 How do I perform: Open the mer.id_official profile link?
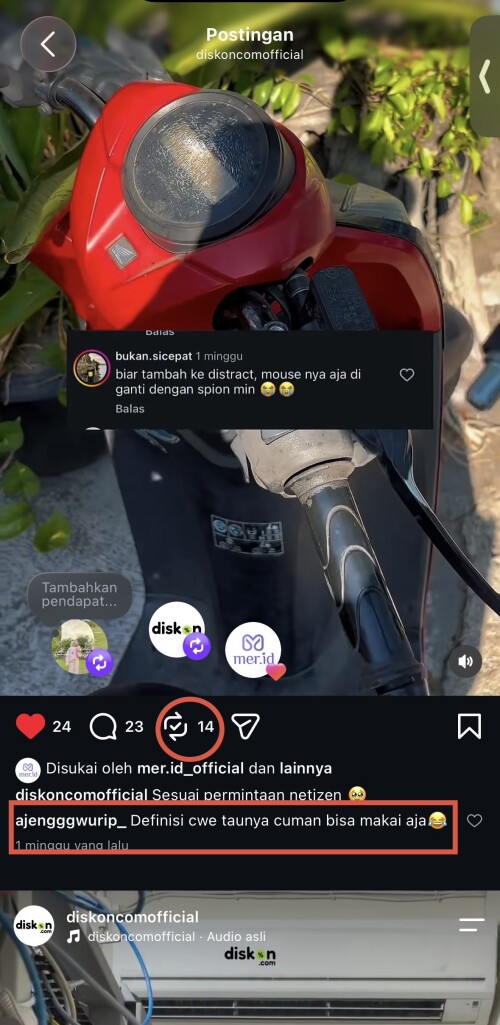pyautogui.click(x=191, y=768)
